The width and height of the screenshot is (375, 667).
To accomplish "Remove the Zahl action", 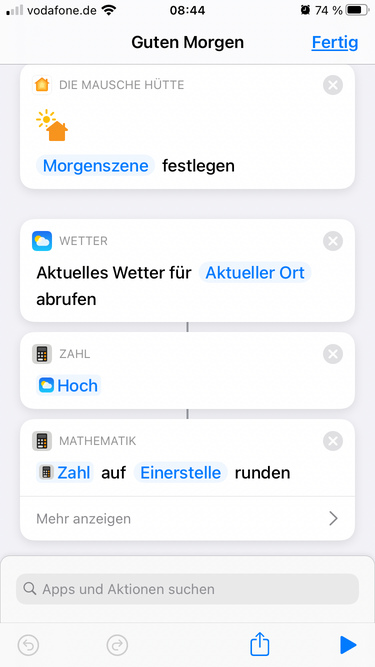I will 333,354.
